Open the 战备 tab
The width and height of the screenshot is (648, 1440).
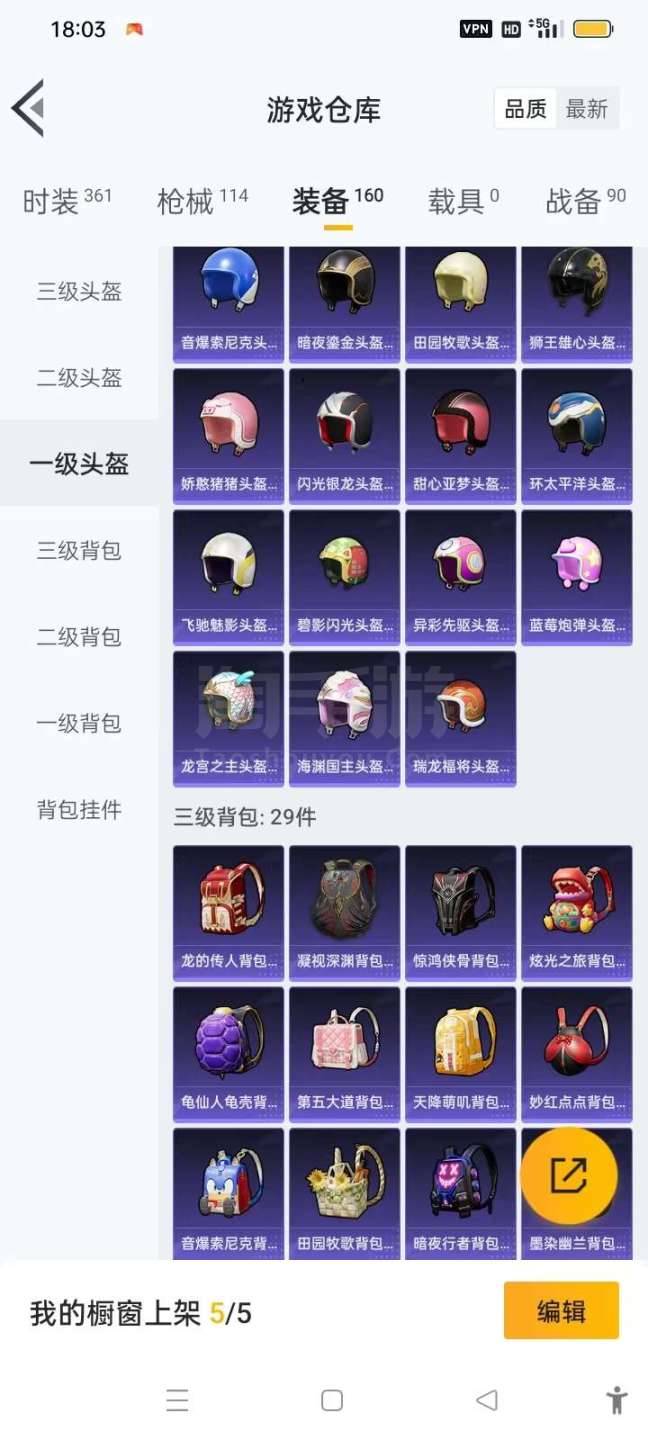(585, 201)
